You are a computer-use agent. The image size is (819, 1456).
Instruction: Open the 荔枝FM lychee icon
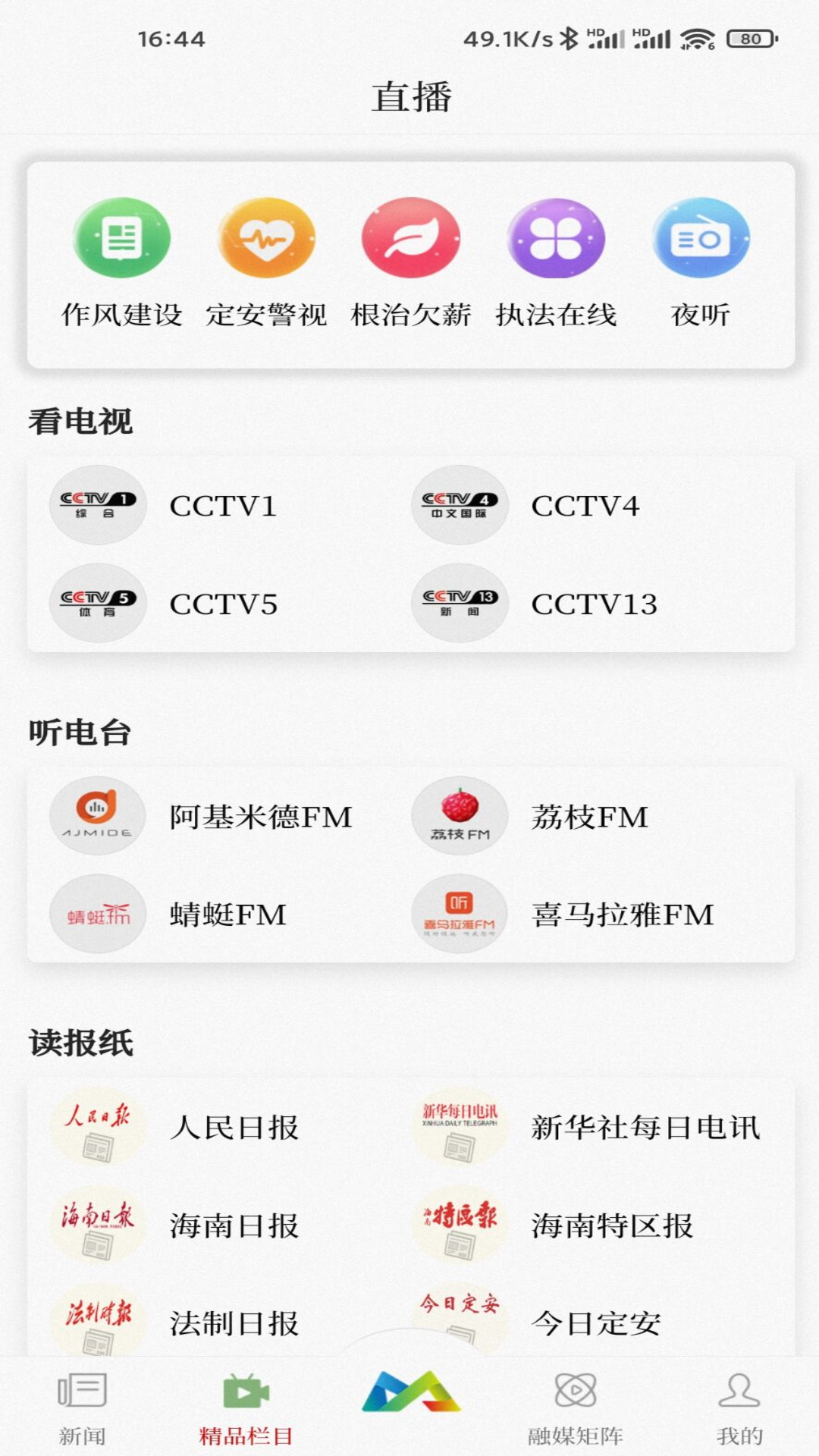459,816
